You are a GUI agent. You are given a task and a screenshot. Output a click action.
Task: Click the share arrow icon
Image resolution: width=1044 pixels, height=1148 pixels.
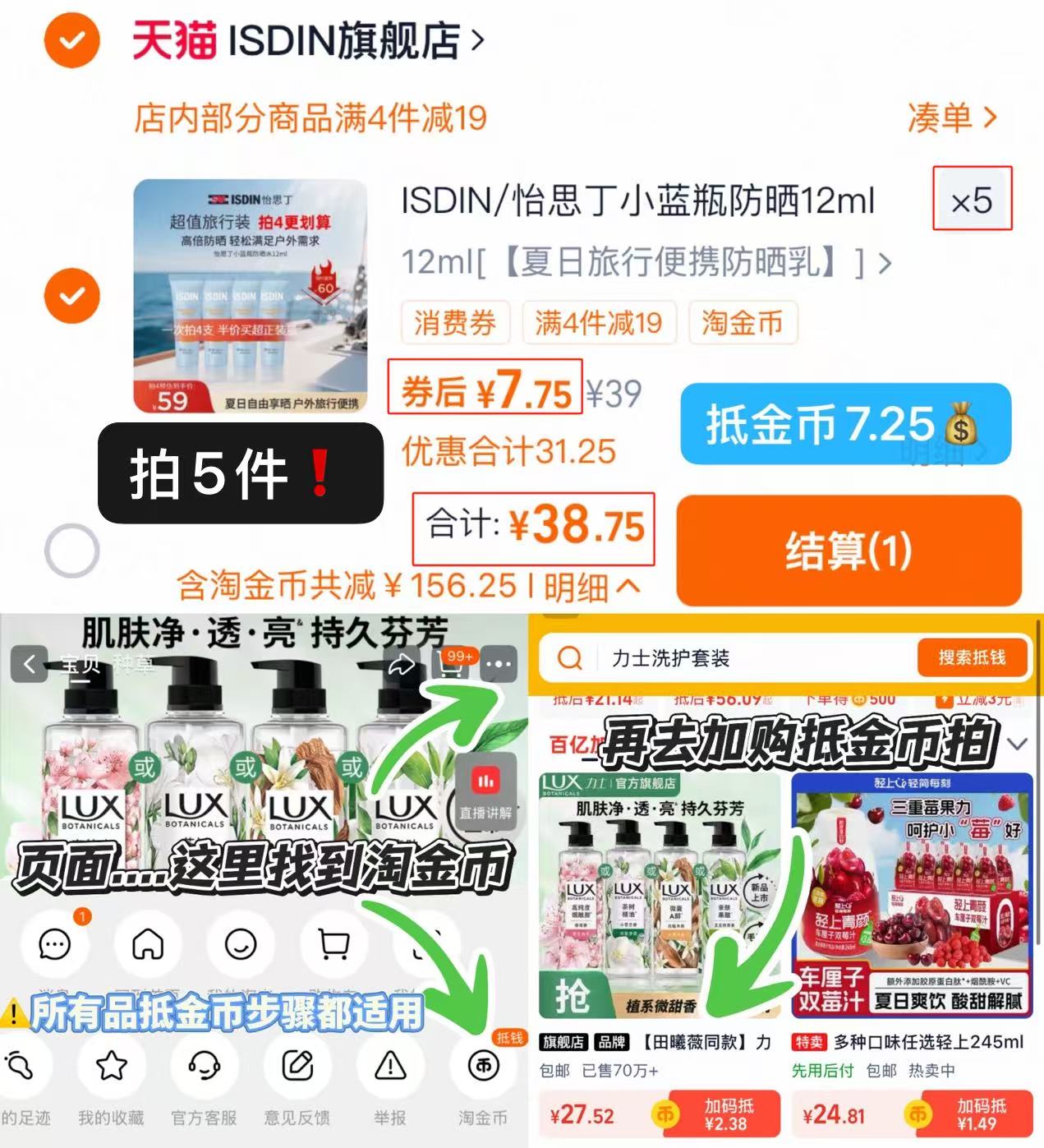tap(402, 664)
